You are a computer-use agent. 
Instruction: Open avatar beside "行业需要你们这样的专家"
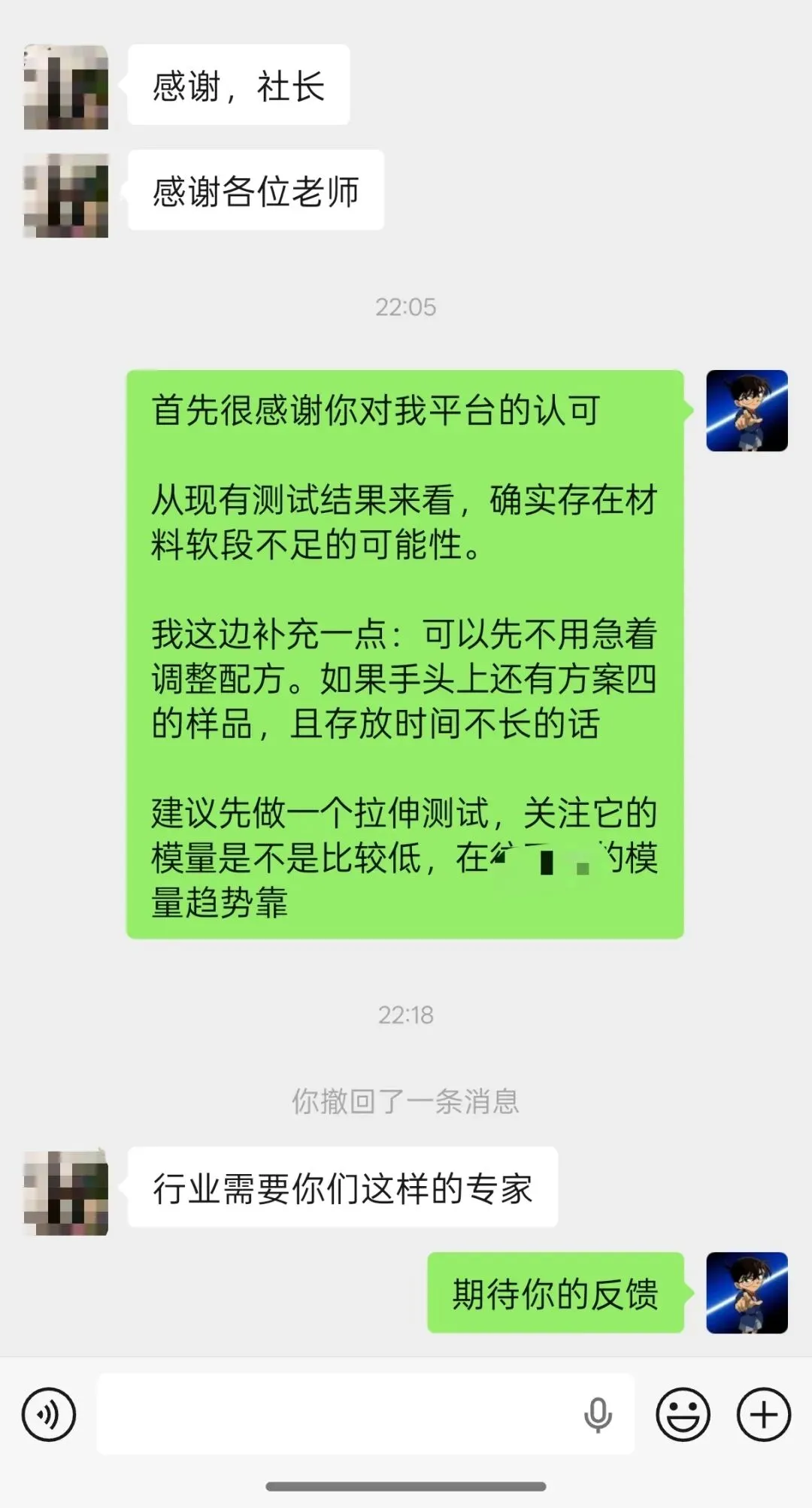(x=66, y=1193)
